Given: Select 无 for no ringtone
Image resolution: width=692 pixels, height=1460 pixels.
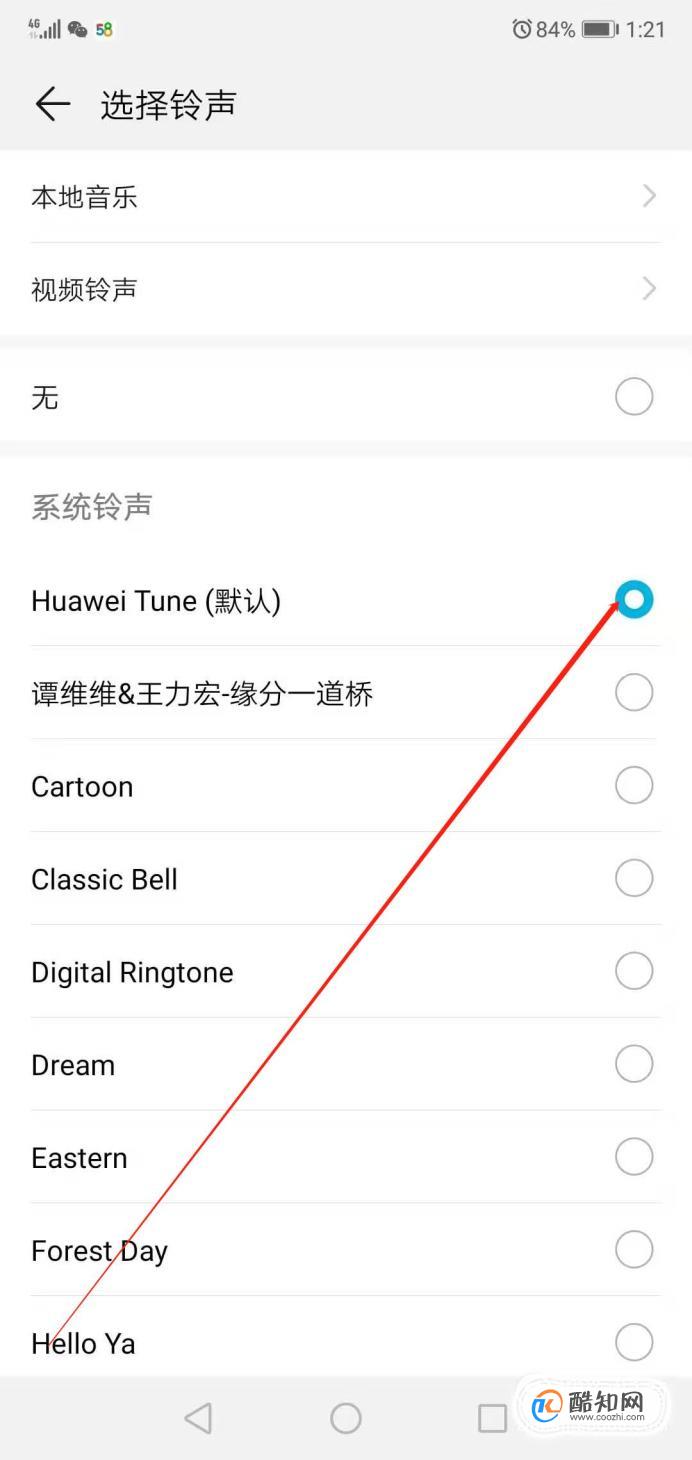Looking at the screenshot, I should 346,397.
